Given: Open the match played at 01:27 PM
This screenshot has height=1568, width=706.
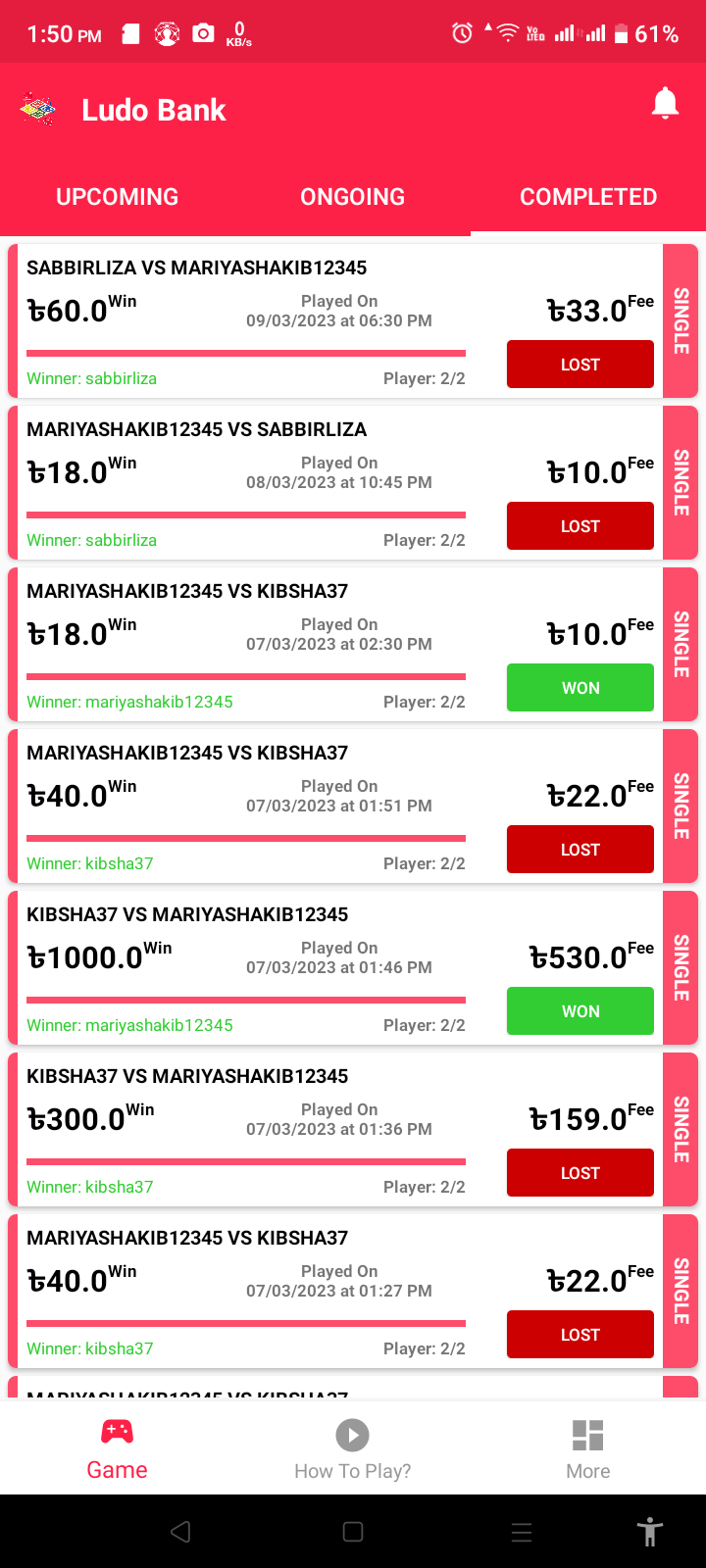Looking at the screenshot, I should point(353,1292).
